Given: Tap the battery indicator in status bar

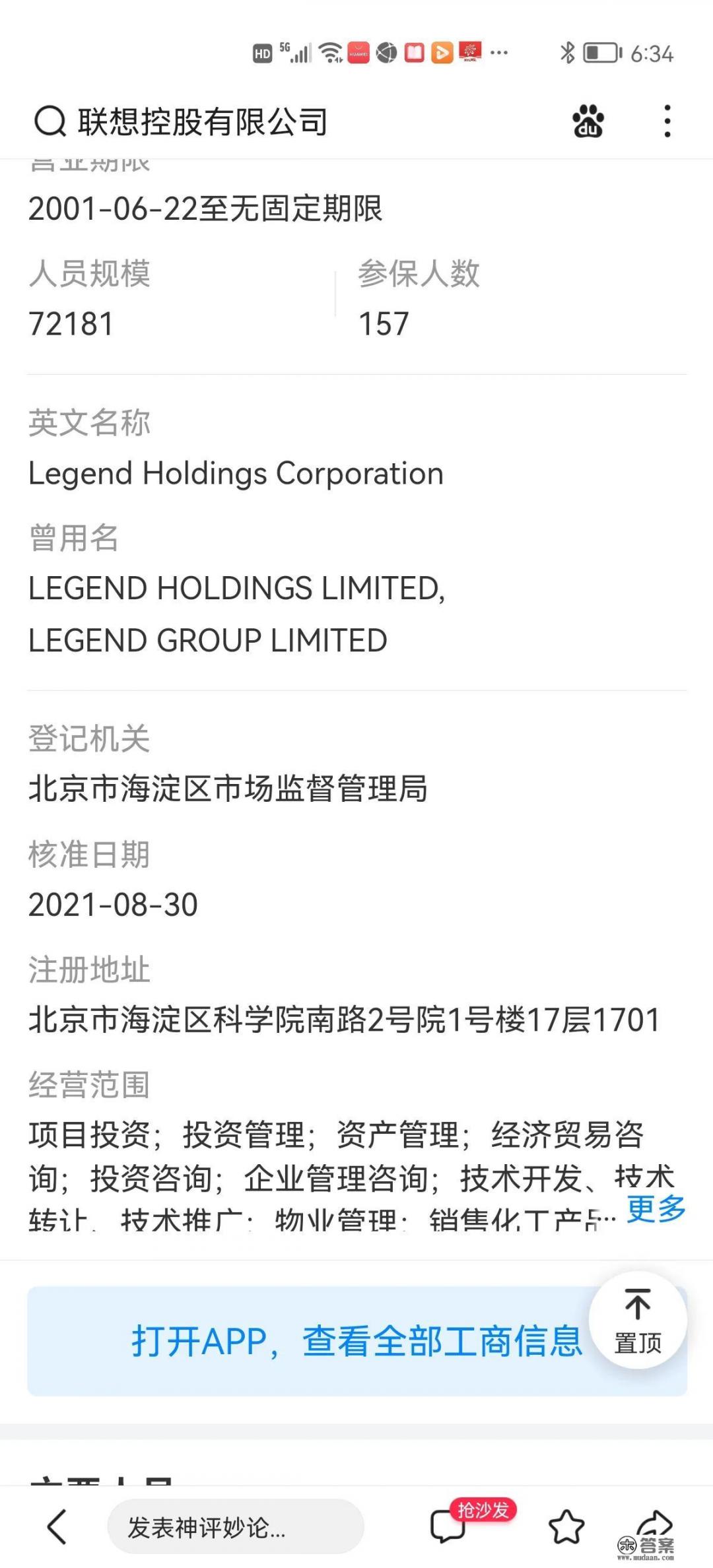Looking at the screenshot, I should (x=601, y=53).
